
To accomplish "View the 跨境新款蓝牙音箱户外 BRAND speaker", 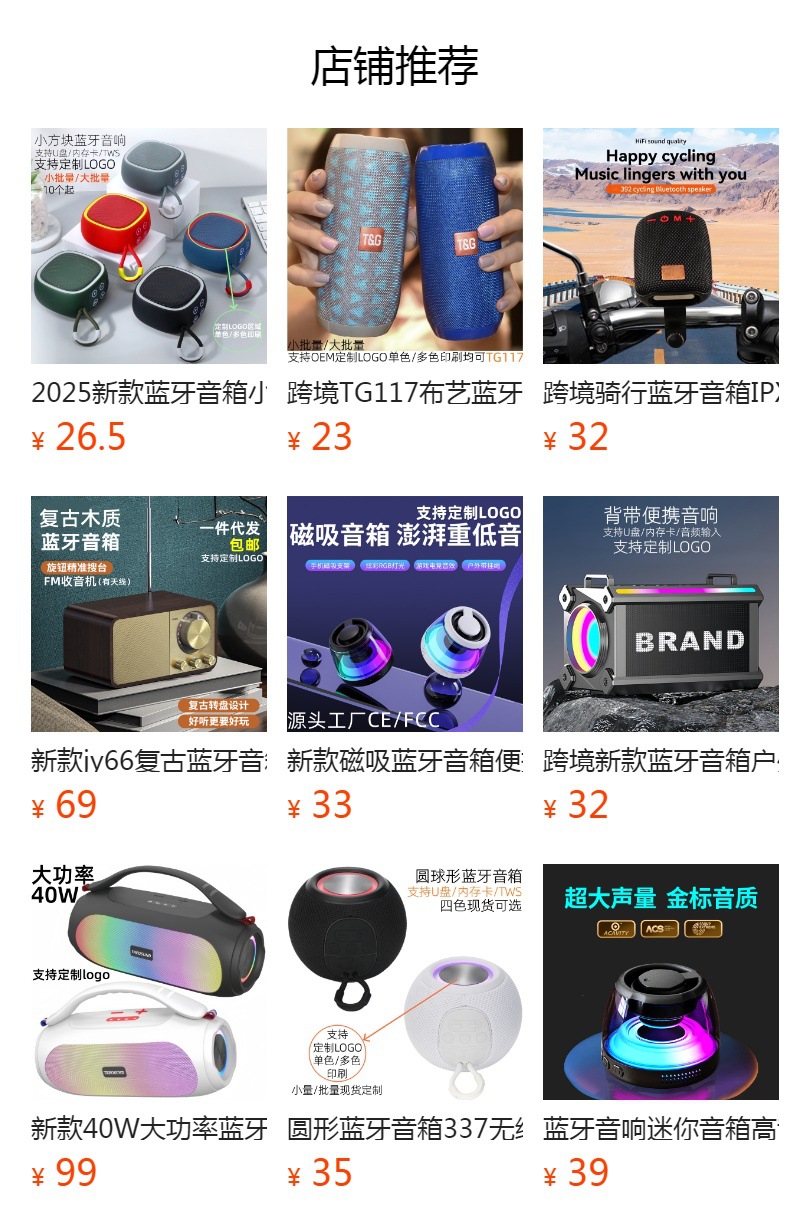I will point(661,614).
